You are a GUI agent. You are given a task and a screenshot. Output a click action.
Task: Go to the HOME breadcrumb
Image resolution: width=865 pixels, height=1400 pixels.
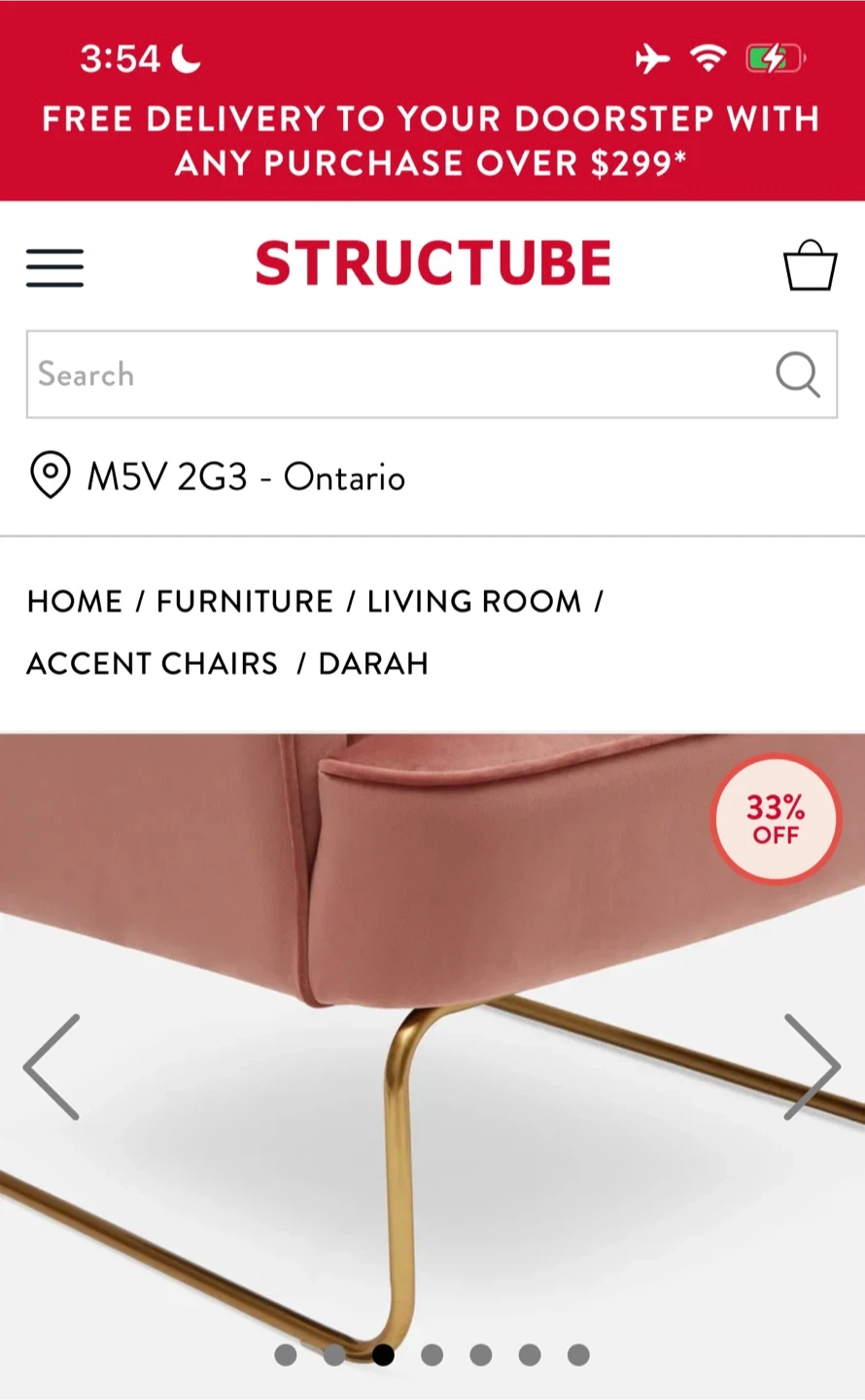pos(75,602)
